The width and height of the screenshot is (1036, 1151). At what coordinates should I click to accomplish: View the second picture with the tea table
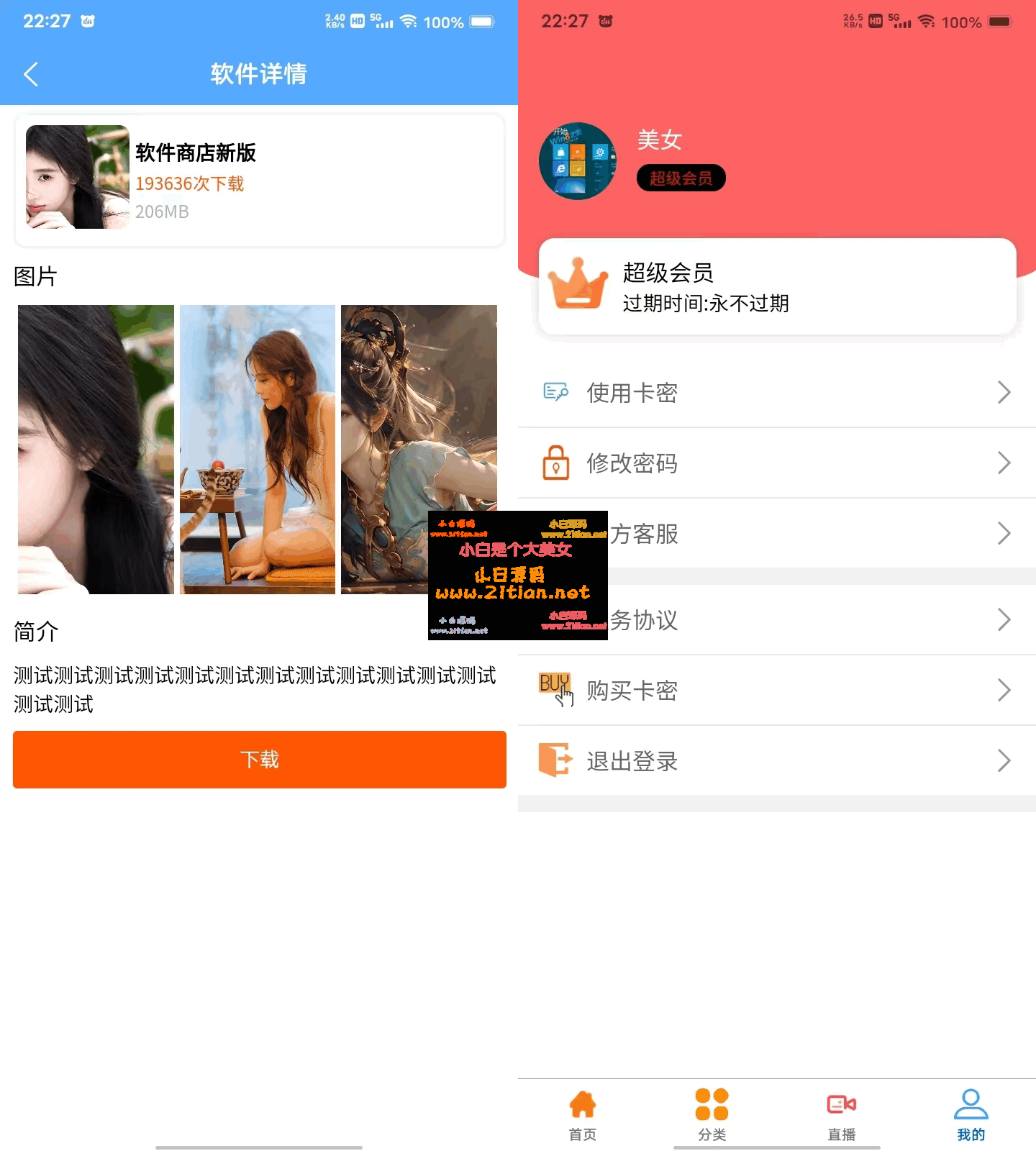click(258, 450)
